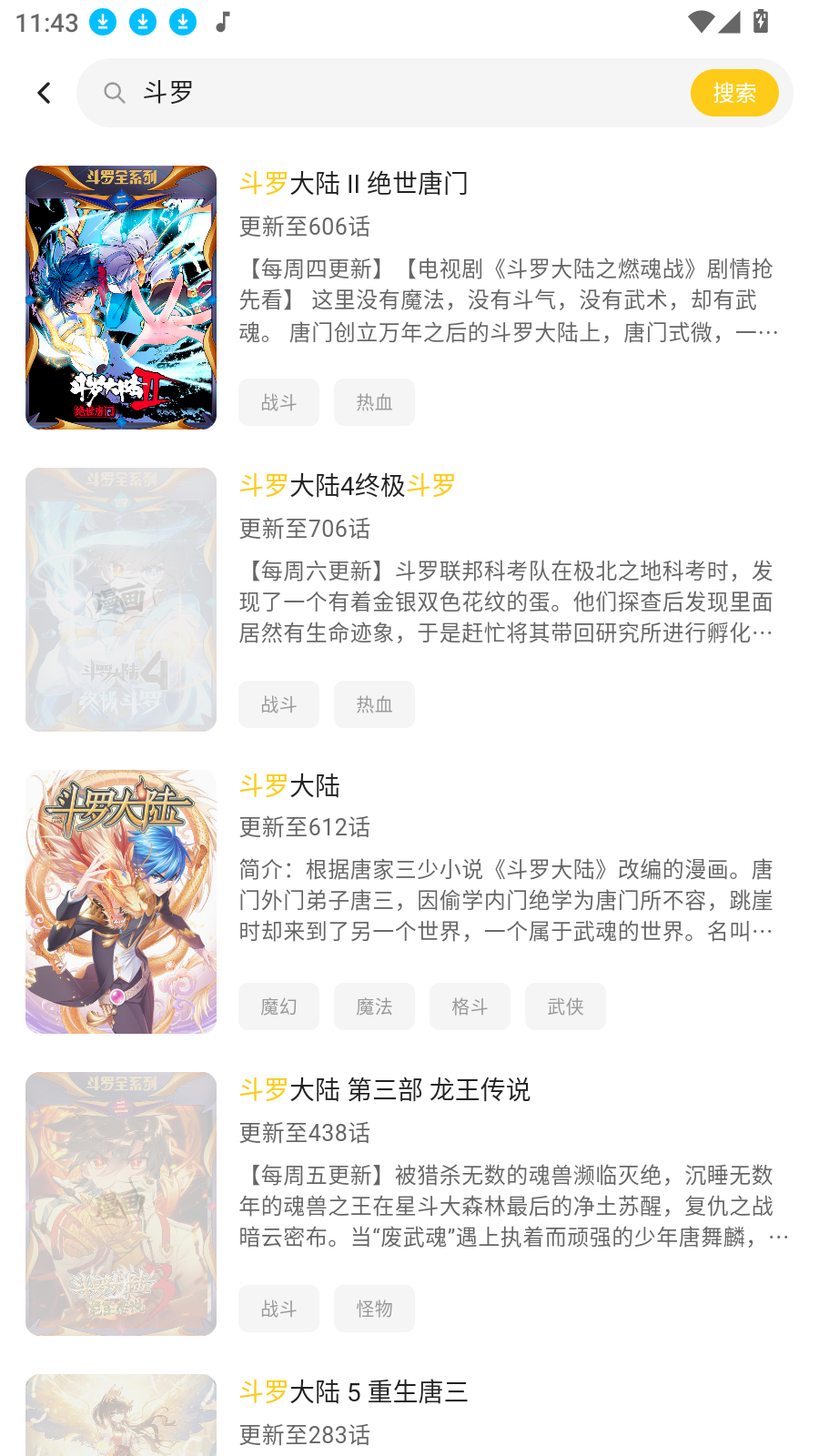Click the magnifier search icon
819x1456 pixels.
114,93
